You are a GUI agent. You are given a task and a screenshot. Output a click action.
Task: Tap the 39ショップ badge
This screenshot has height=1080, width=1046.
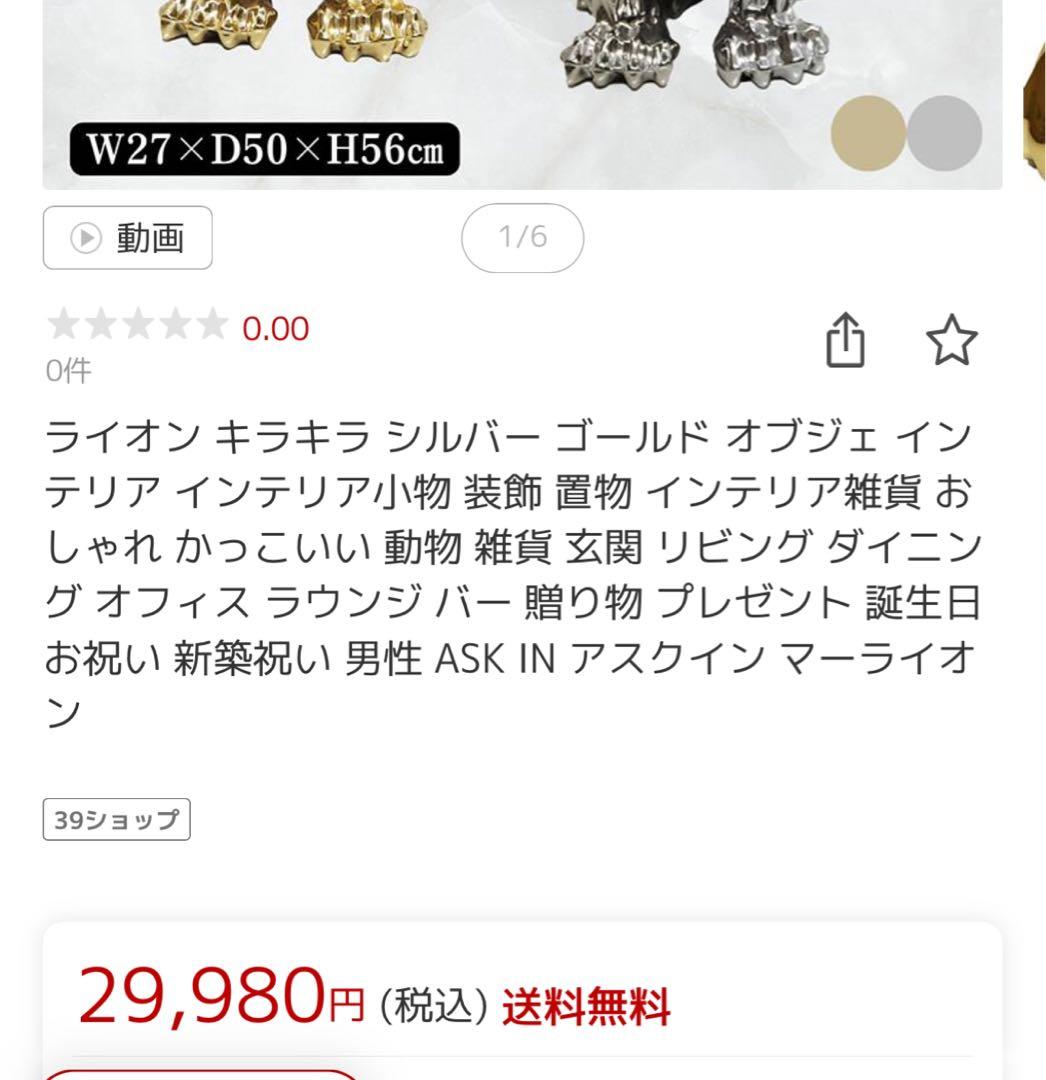pos(116,820)
